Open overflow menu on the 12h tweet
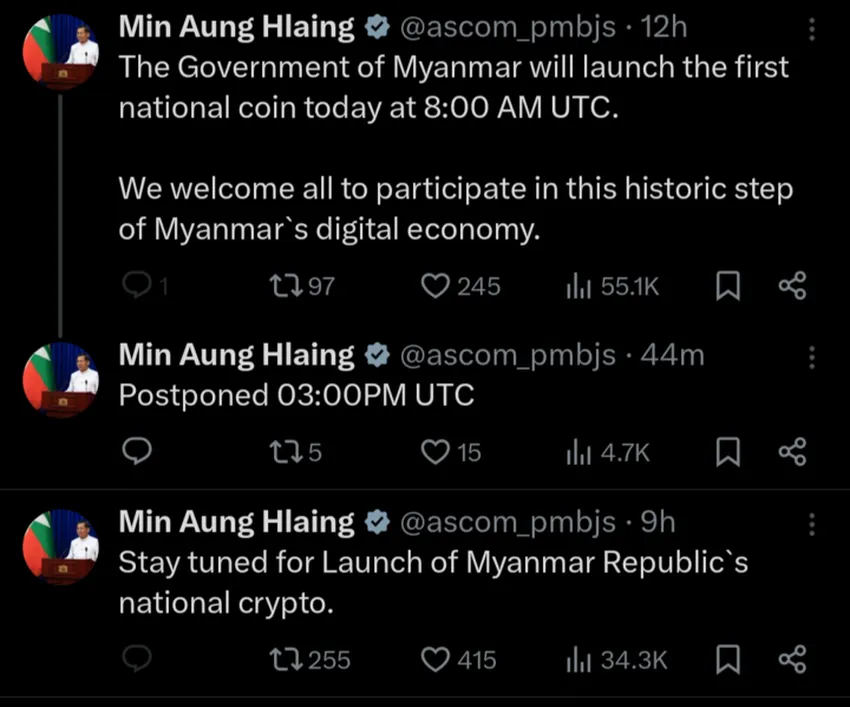Viewport: 850px width, 707px height. pyautogui.click(x=811, y=31)
